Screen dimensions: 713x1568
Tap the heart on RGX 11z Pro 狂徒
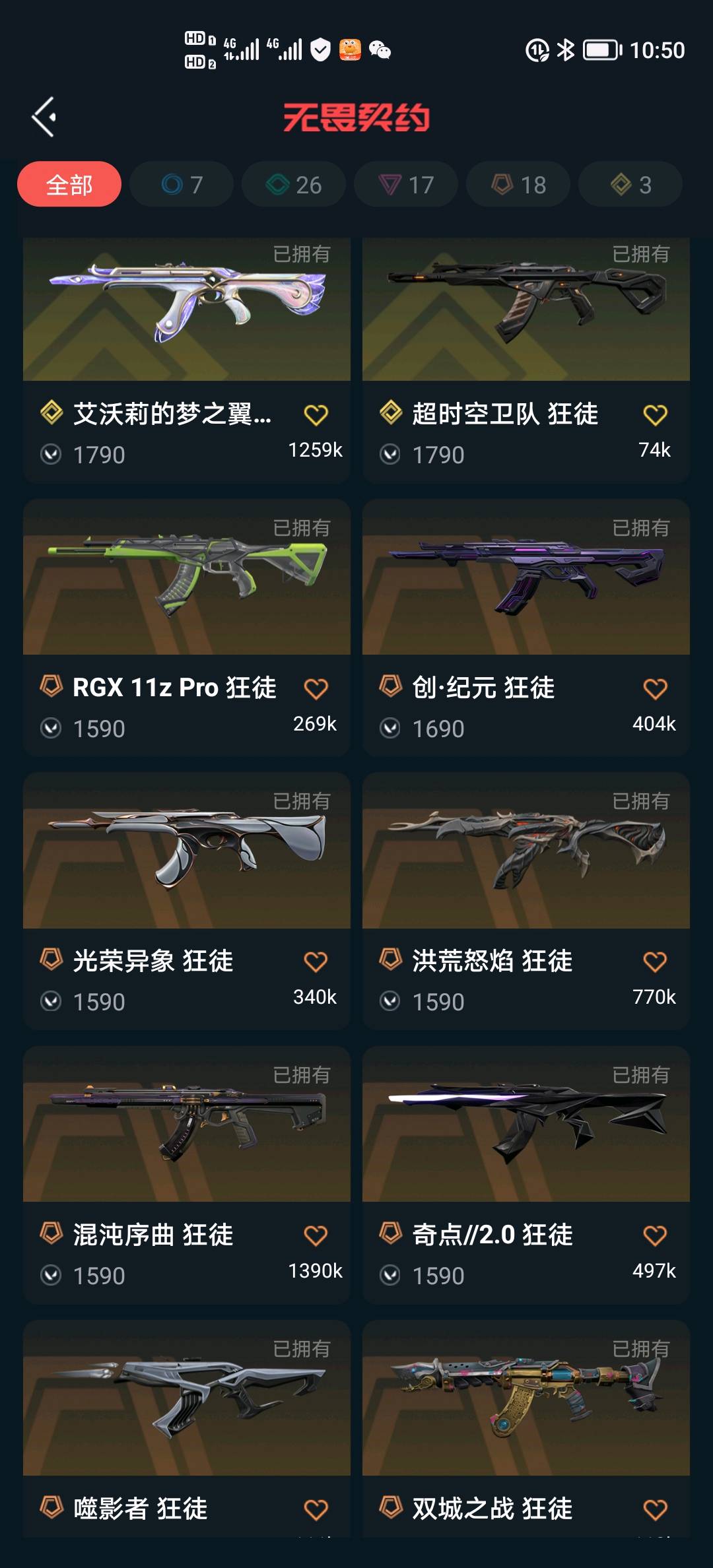coord(316,689)
